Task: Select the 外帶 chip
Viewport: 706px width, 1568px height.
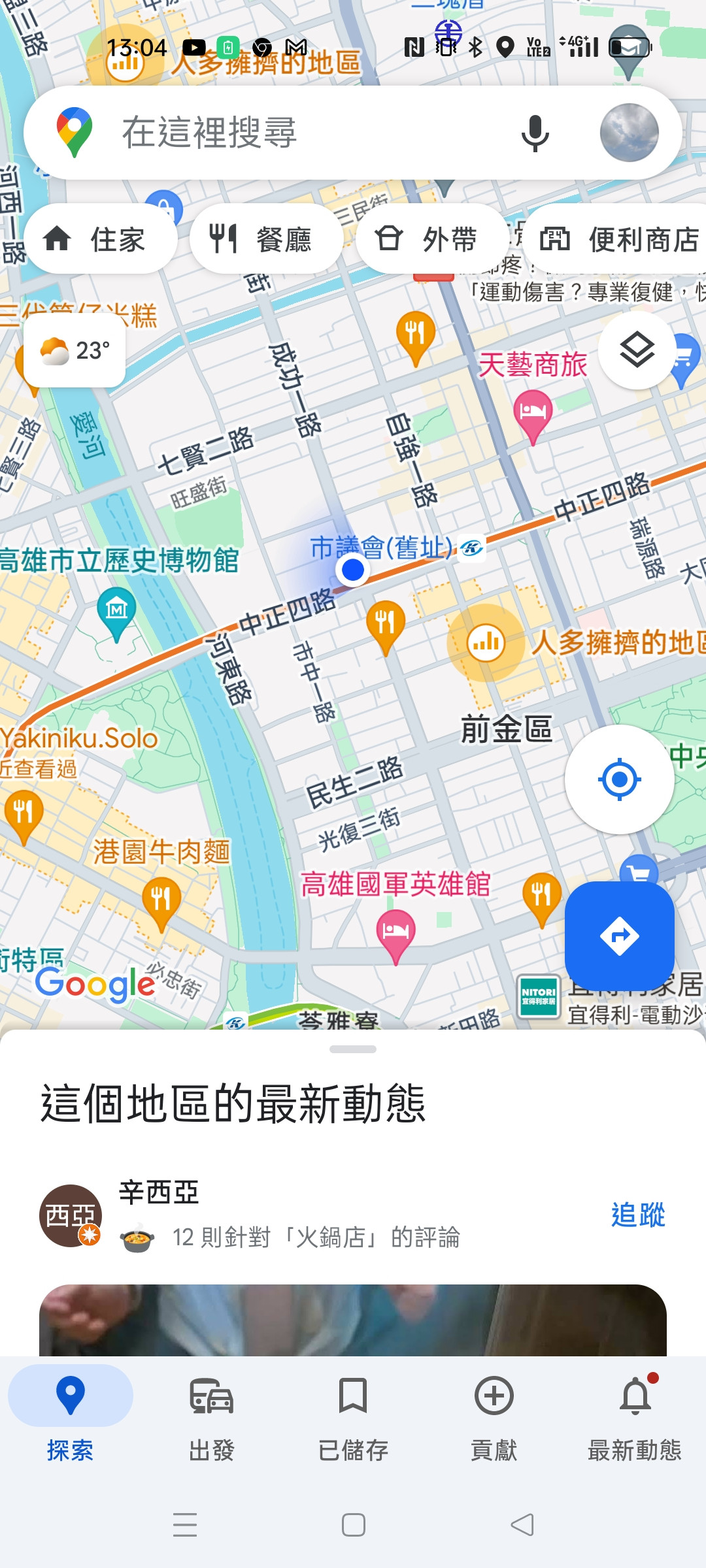Action: (x=431, y=239)
